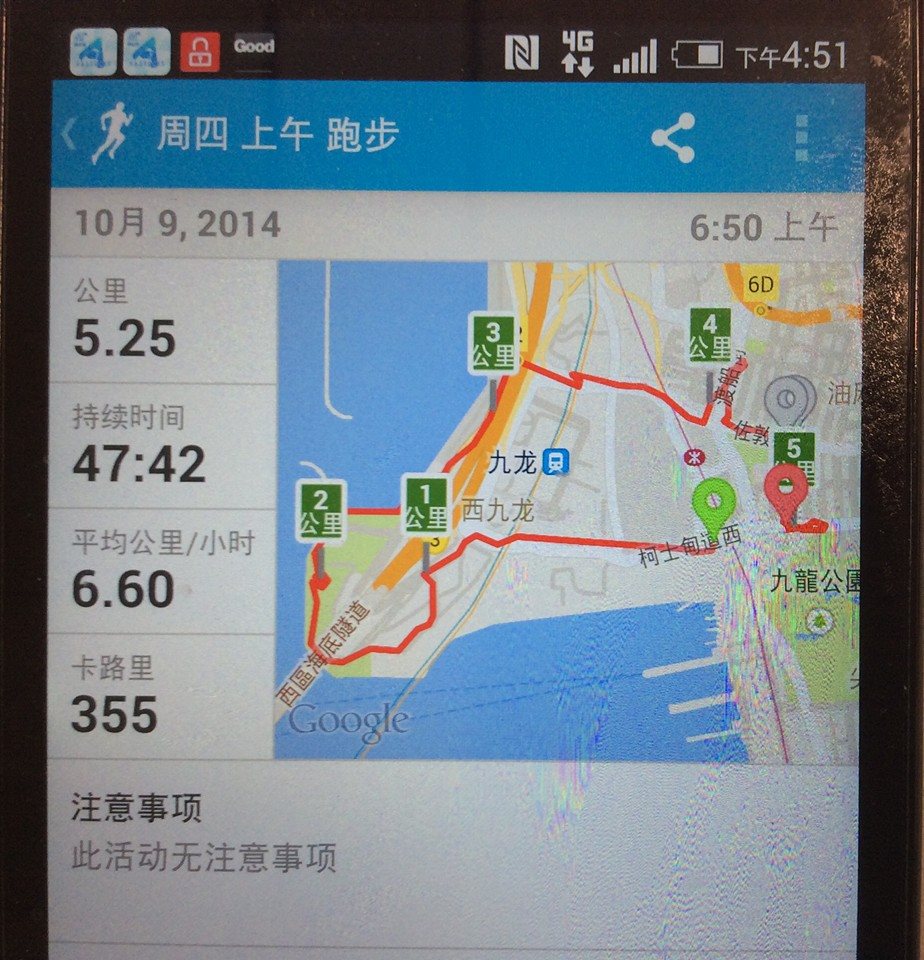Open the running route map

click(x=566, y=511)
